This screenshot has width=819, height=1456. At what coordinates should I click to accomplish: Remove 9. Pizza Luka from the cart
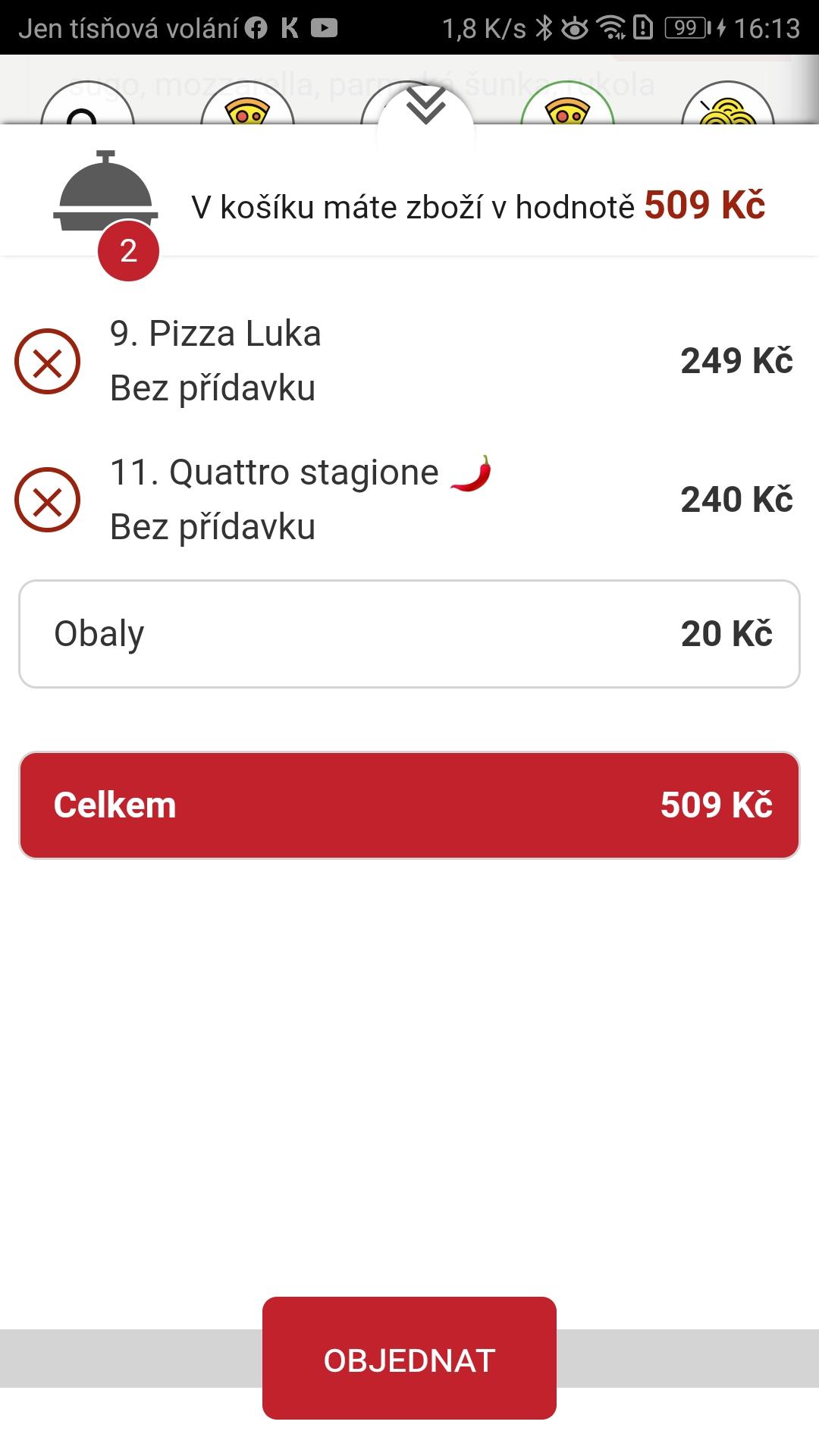(47, 362)
